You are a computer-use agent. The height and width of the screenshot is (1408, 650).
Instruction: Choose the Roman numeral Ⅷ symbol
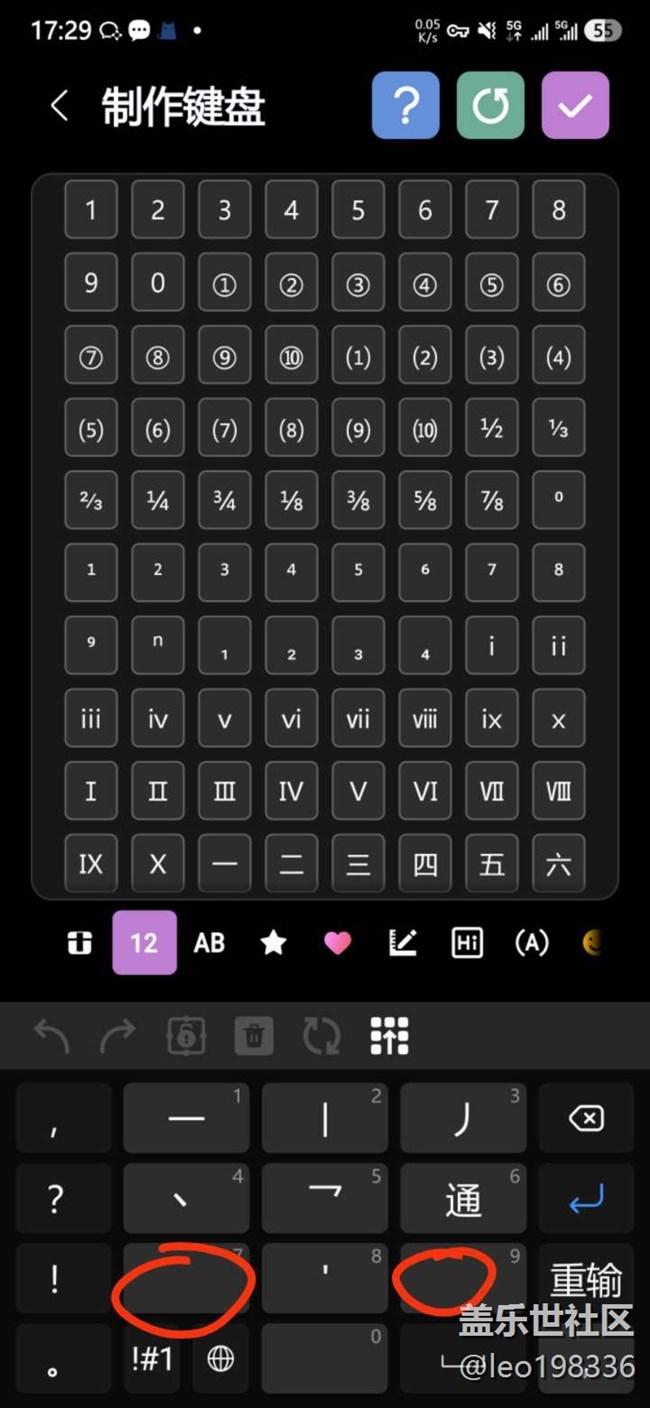click(558, 792)
